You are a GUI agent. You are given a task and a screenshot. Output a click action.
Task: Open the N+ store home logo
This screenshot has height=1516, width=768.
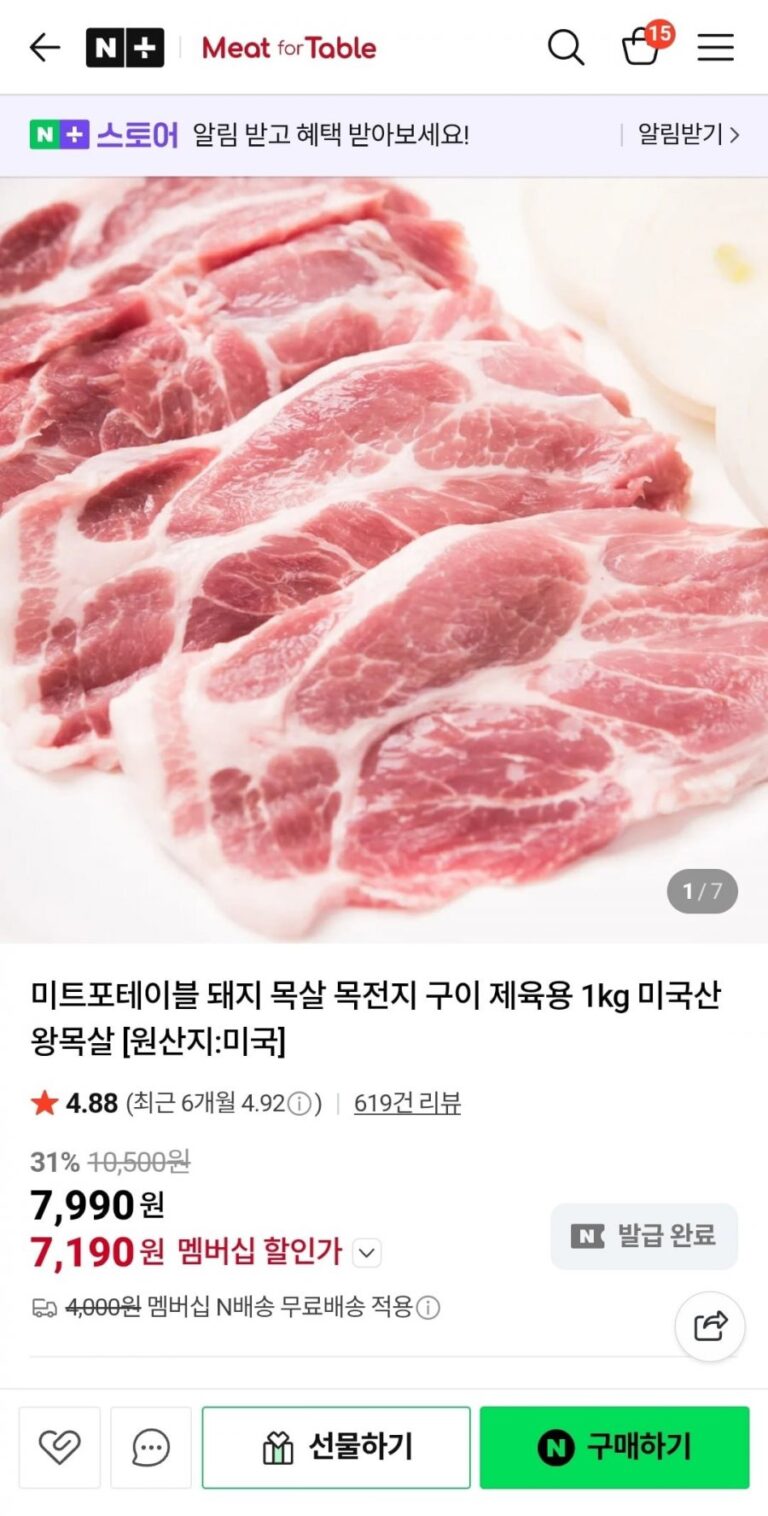(125, 47)
